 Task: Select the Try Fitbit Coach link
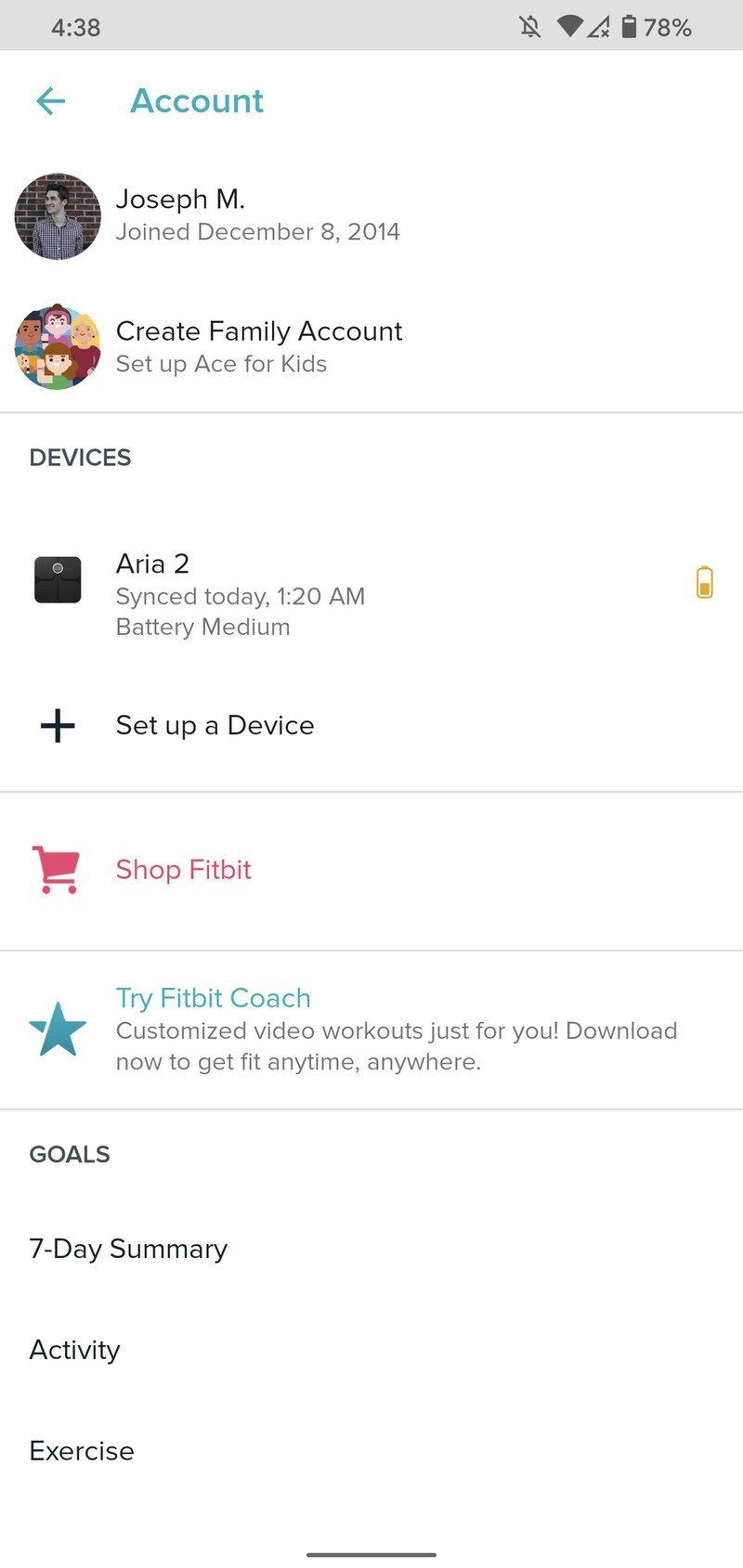pyautogui.click(x=213, y=998)
